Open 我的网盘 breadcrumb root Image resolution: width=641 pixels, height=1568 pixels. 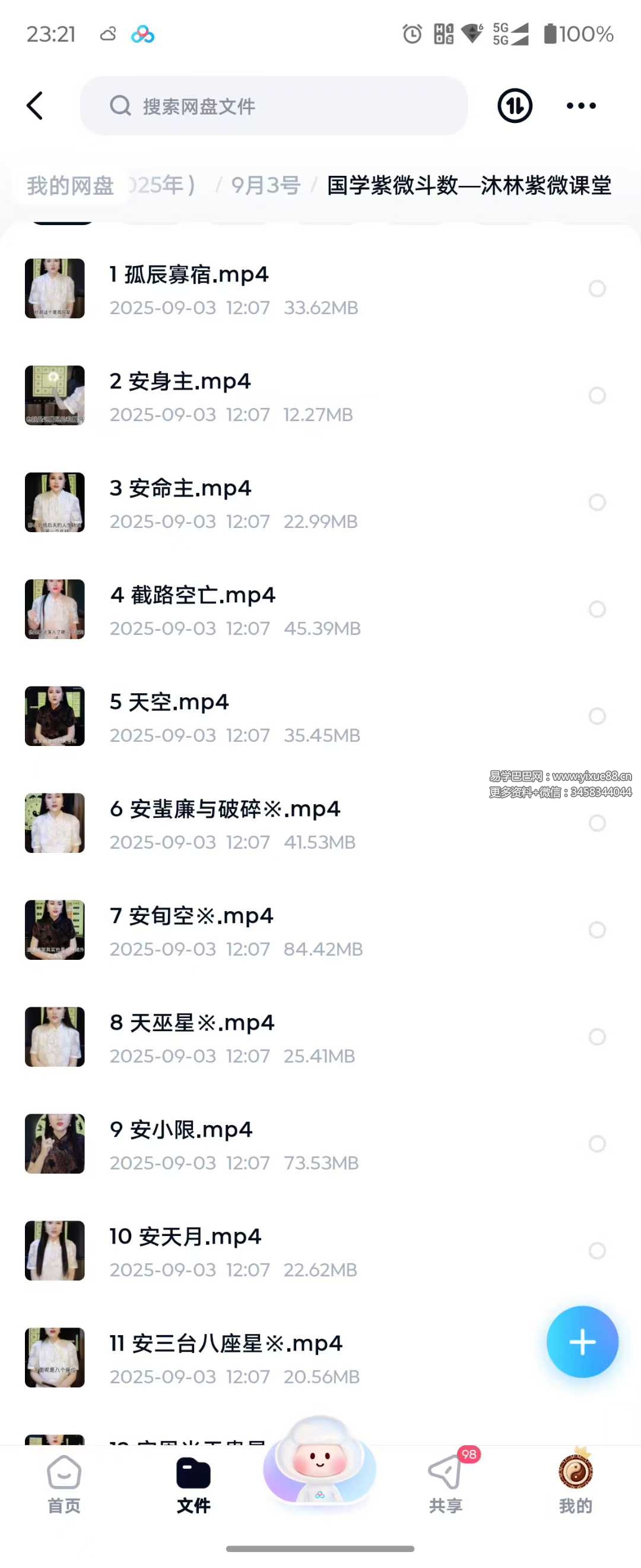(69, 186)
